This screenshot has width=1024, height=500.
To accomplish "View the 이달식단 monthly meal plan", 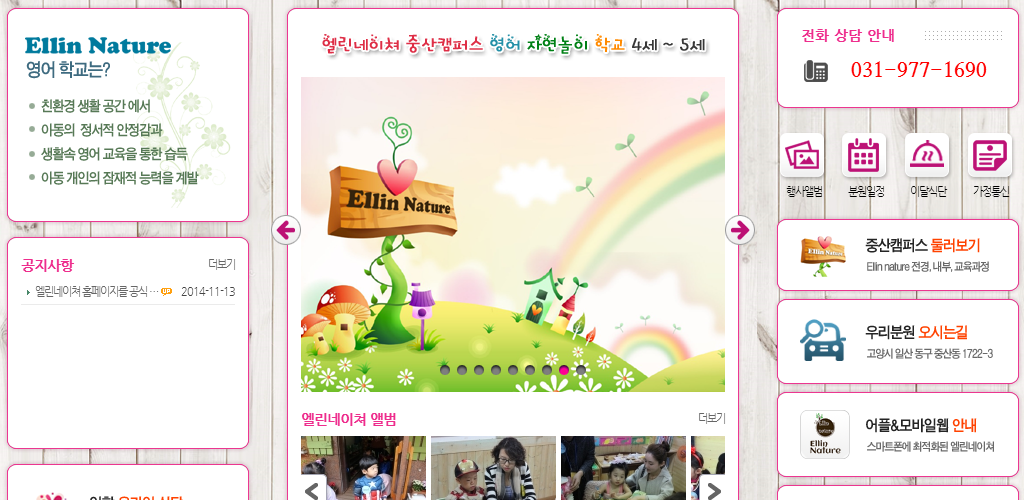I will point(927,164).
